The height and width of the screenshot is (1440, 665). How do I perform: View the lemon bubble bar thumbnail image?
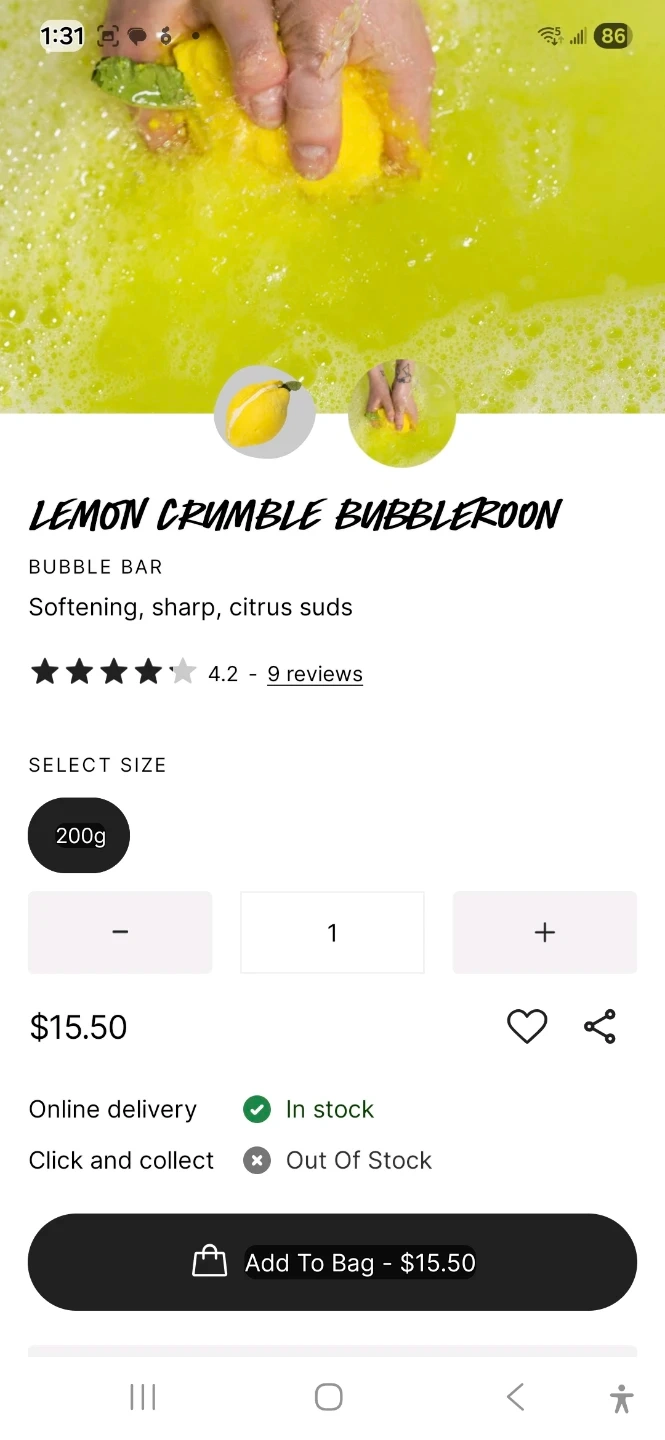click(x=265, y=412)
